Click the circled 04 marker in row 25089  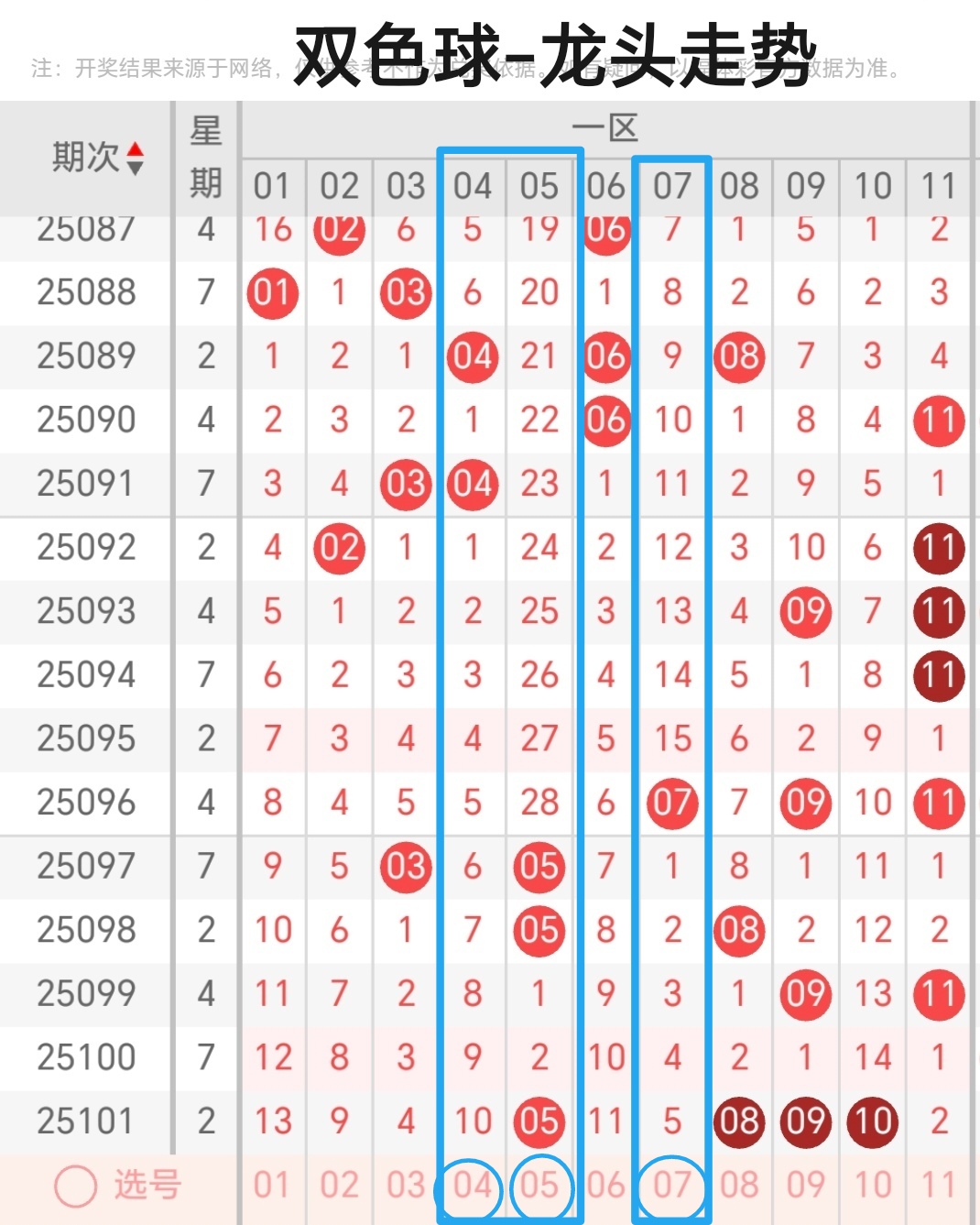pos(473,357)
